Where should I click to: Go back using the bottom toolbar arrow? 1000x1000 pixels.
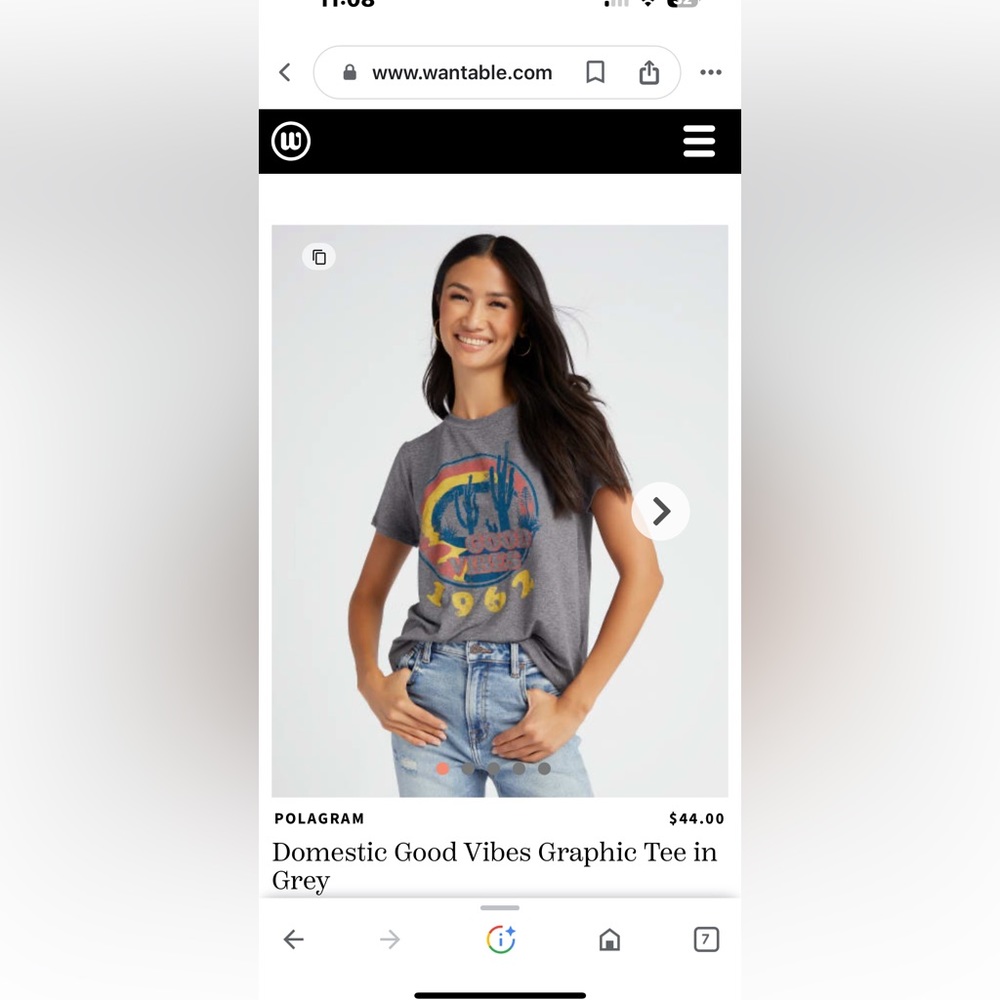point(293,939)
